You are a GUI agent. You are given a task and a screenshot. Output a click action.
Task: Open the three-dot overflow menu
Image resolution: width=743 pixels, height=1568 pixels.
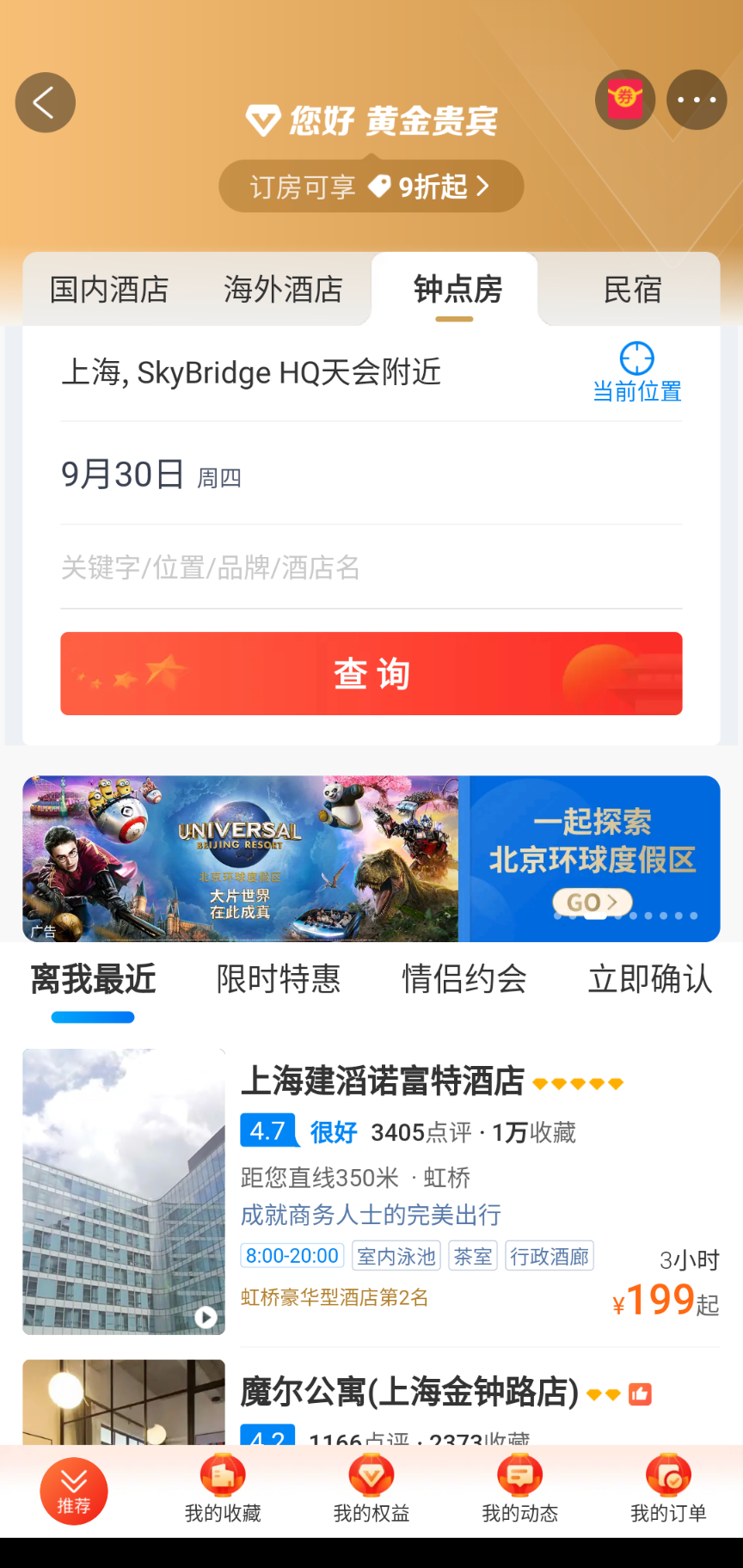(x=697, y=100)
